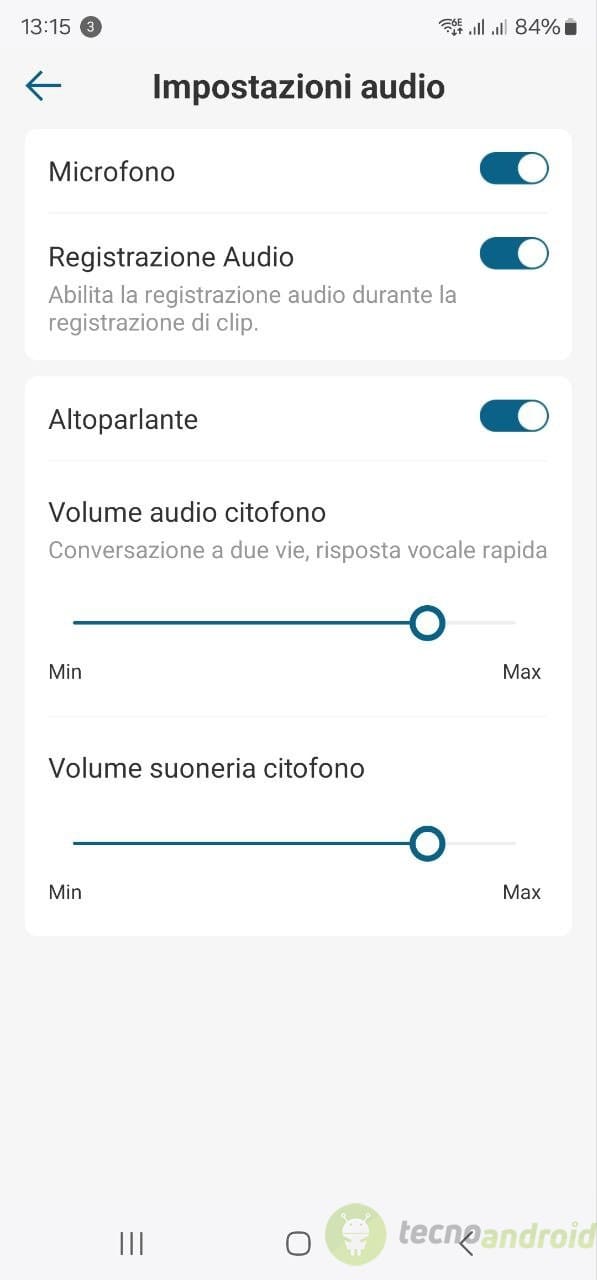Viewport: 597px width, 1280px height.
Task: Open recent apps from the navigation bar
Action: click(131, 1243)
